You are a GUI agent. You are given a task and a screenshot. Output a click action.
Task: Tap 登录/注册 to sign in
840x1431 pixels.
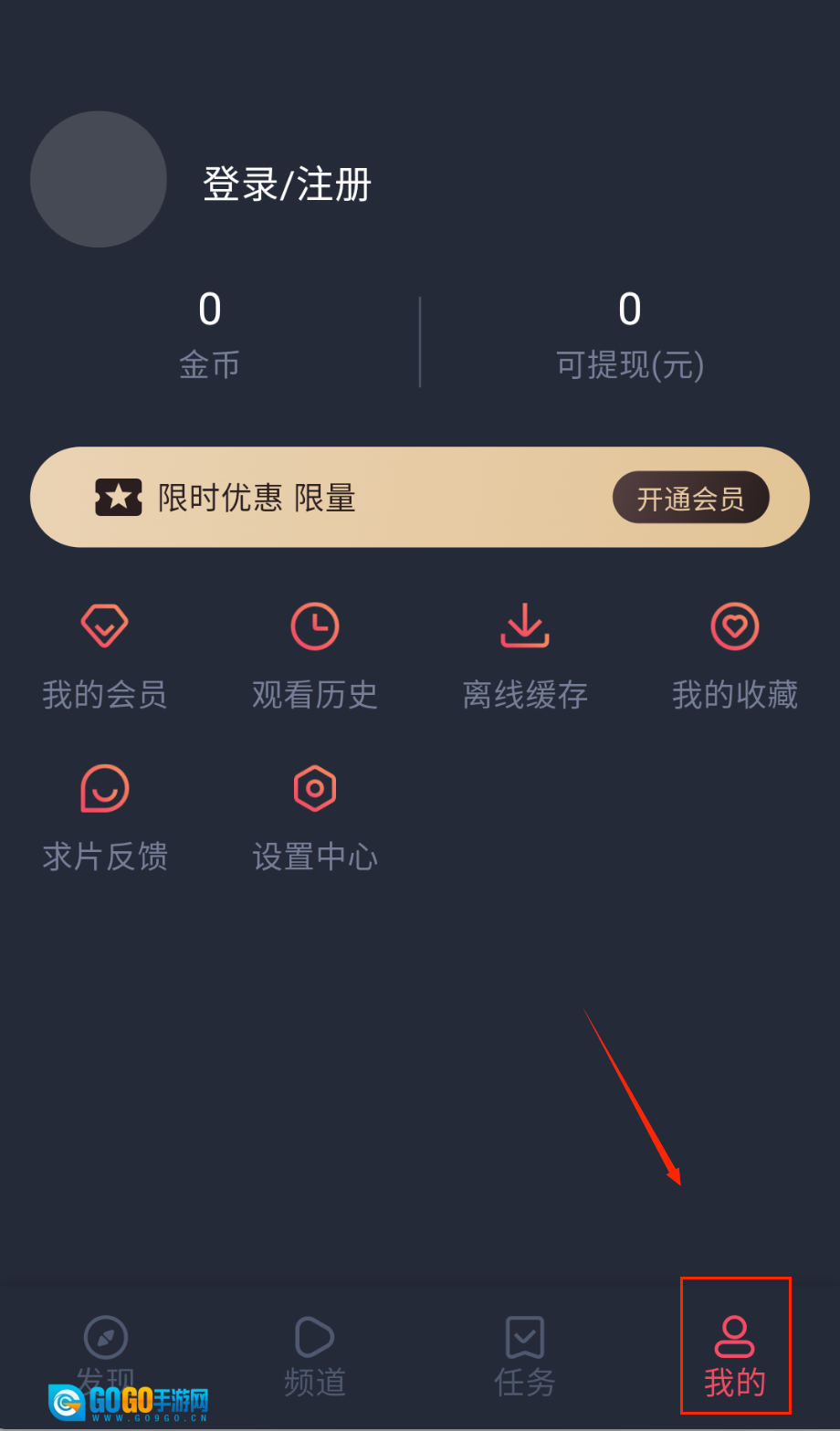pos(287,184)
